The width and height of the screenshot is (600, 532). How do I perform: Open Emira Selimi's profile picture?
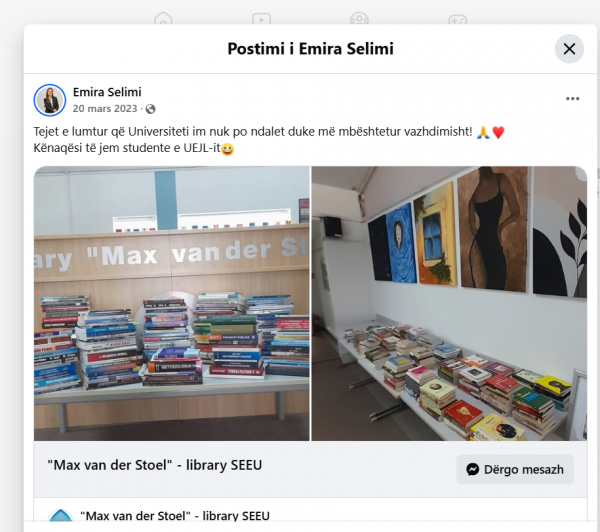[x=50, y=100]
